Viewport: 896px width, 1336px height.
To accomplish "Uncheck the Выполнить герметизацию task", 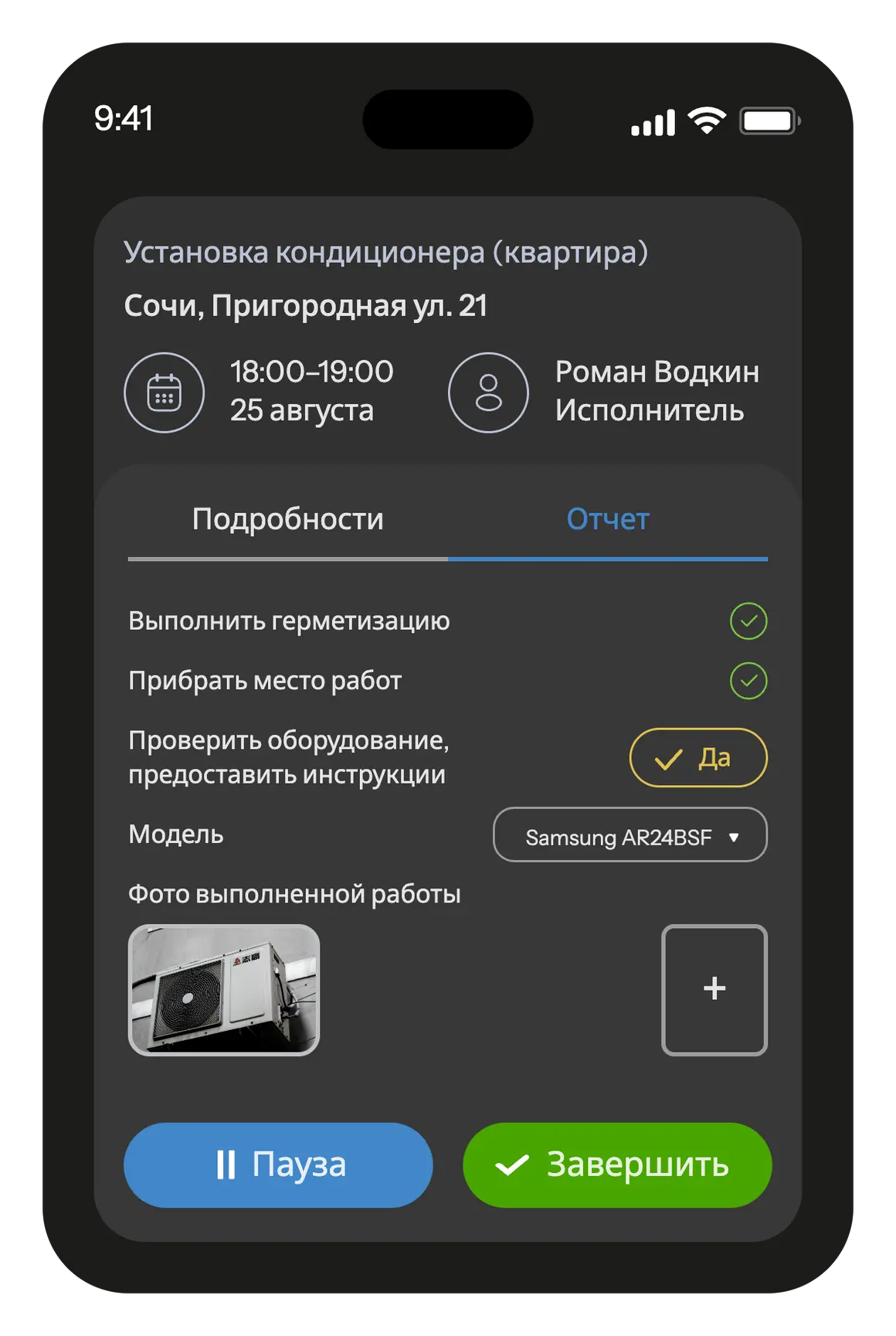I will [x=748, y=621].
